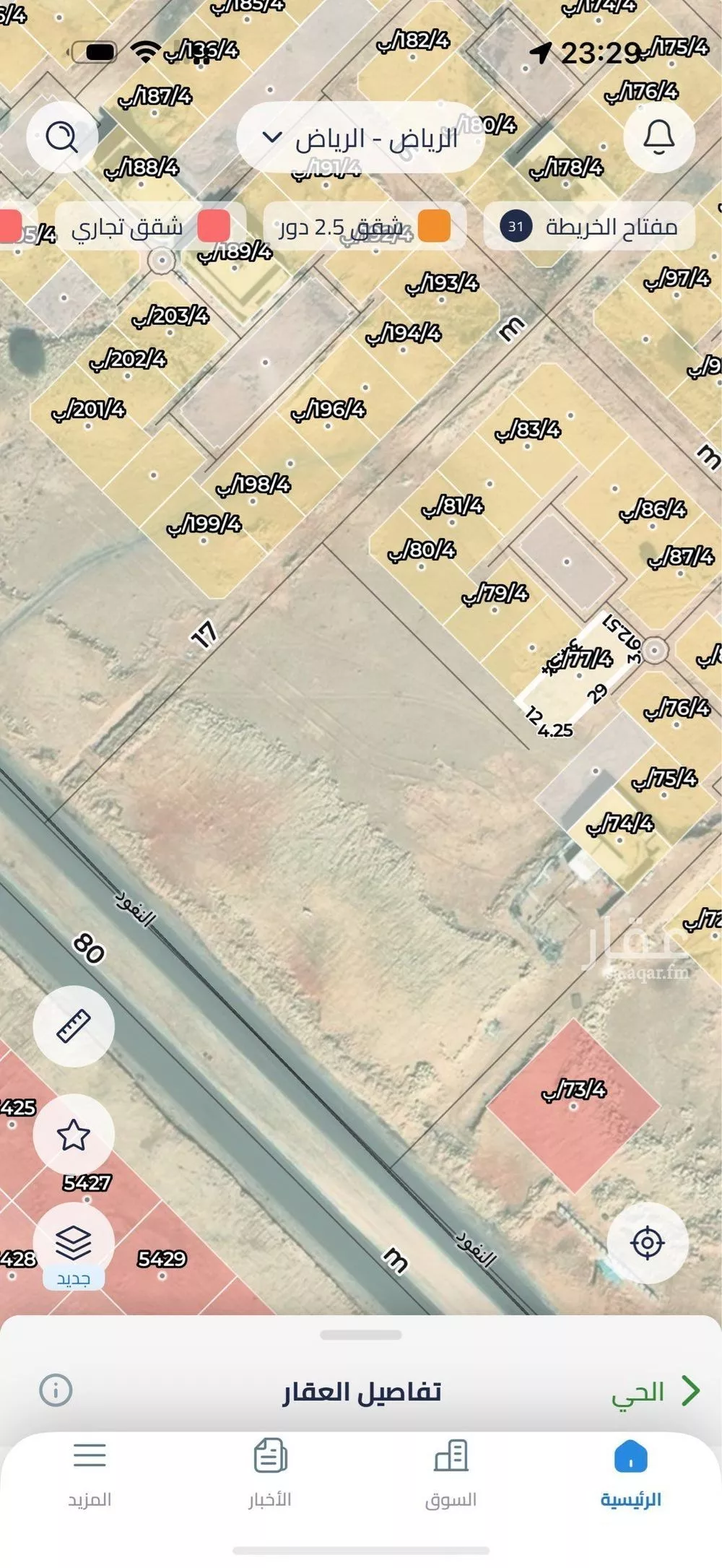Open the map layers button
The width and height of the screenshot is (722, 1568).
74,1244
